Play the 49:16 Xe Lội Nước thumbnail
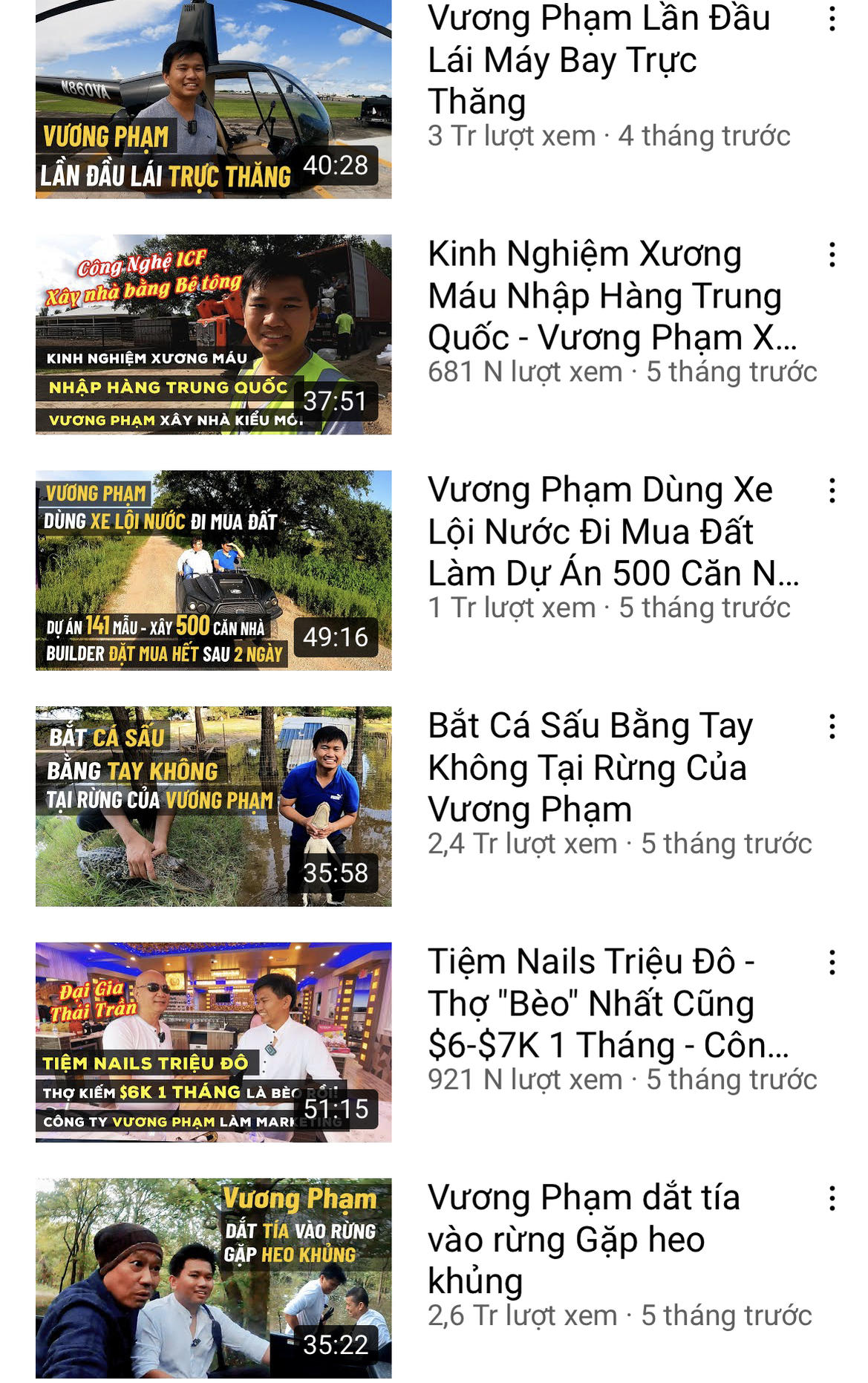The width and height of the screenshot is (868, 1383). pos(213,570)
